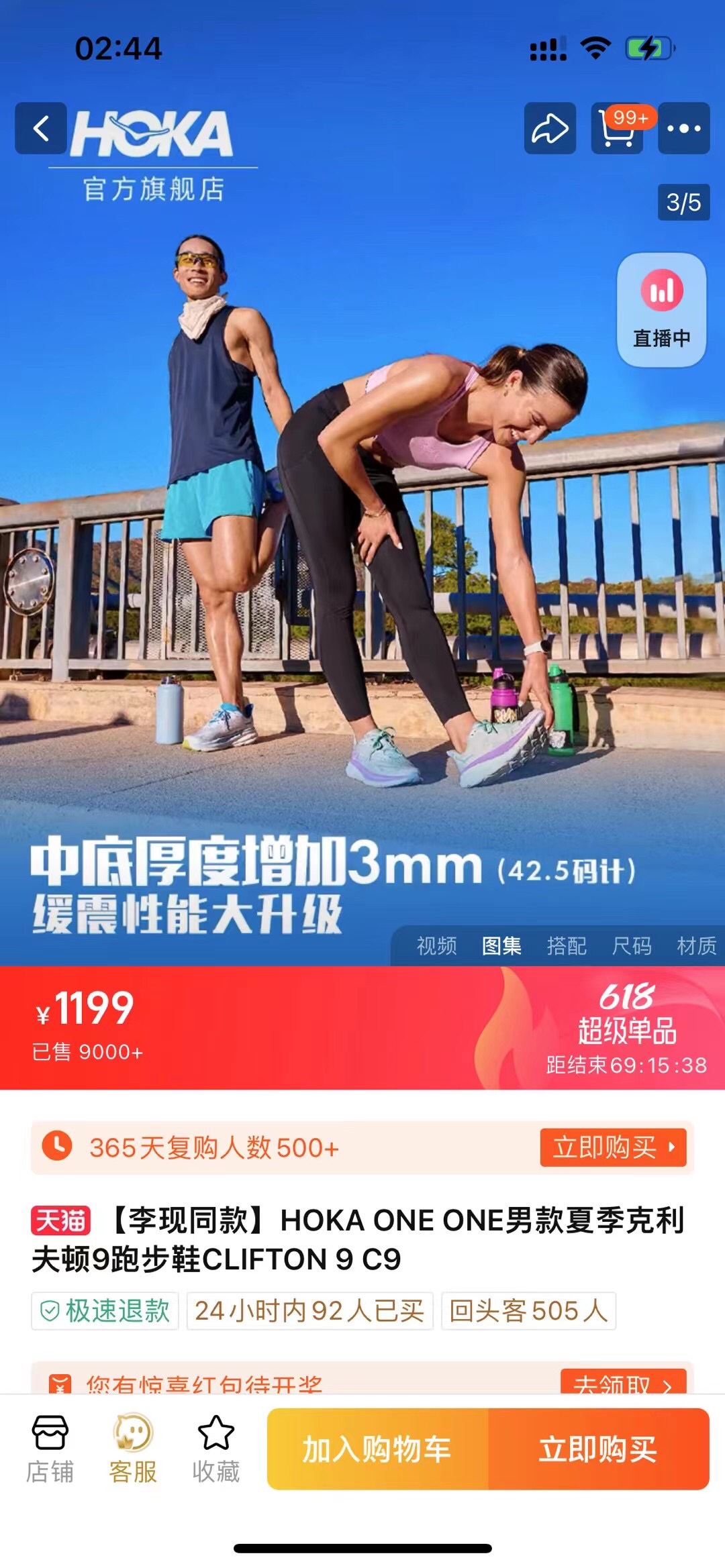Open the 直播中 live stream bubble

(661, 309)
